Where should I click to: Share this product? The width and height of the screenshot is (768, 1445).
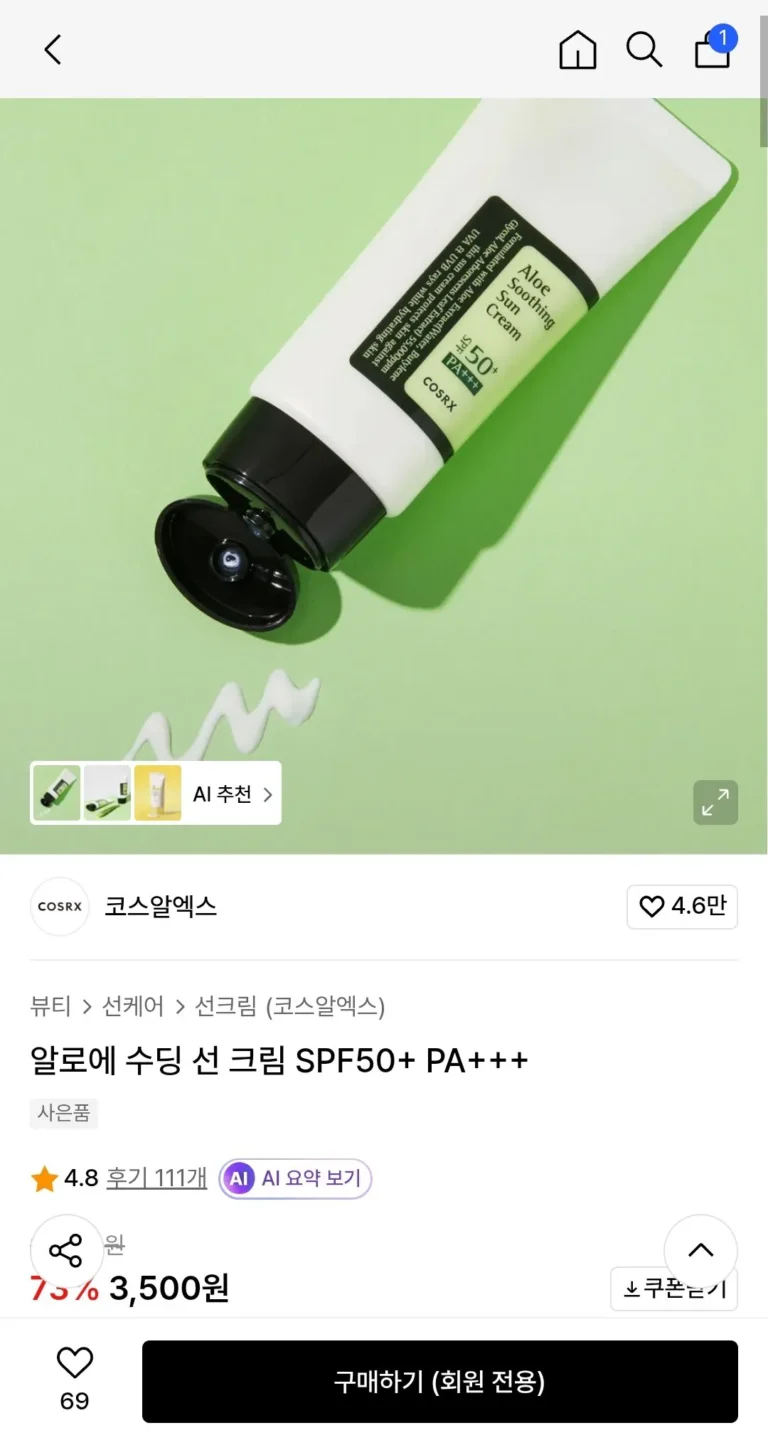click(66, 1251)
